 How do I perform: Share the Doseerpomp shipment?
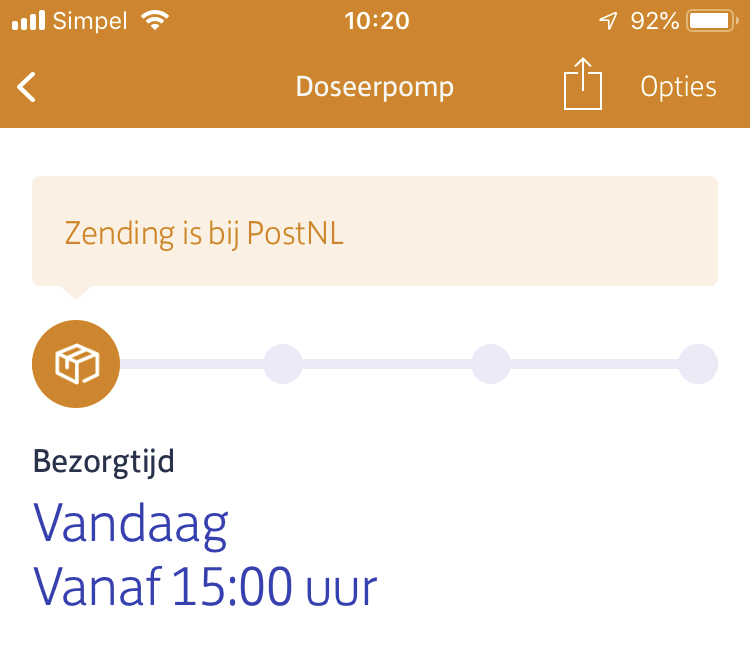click(584, 85)
